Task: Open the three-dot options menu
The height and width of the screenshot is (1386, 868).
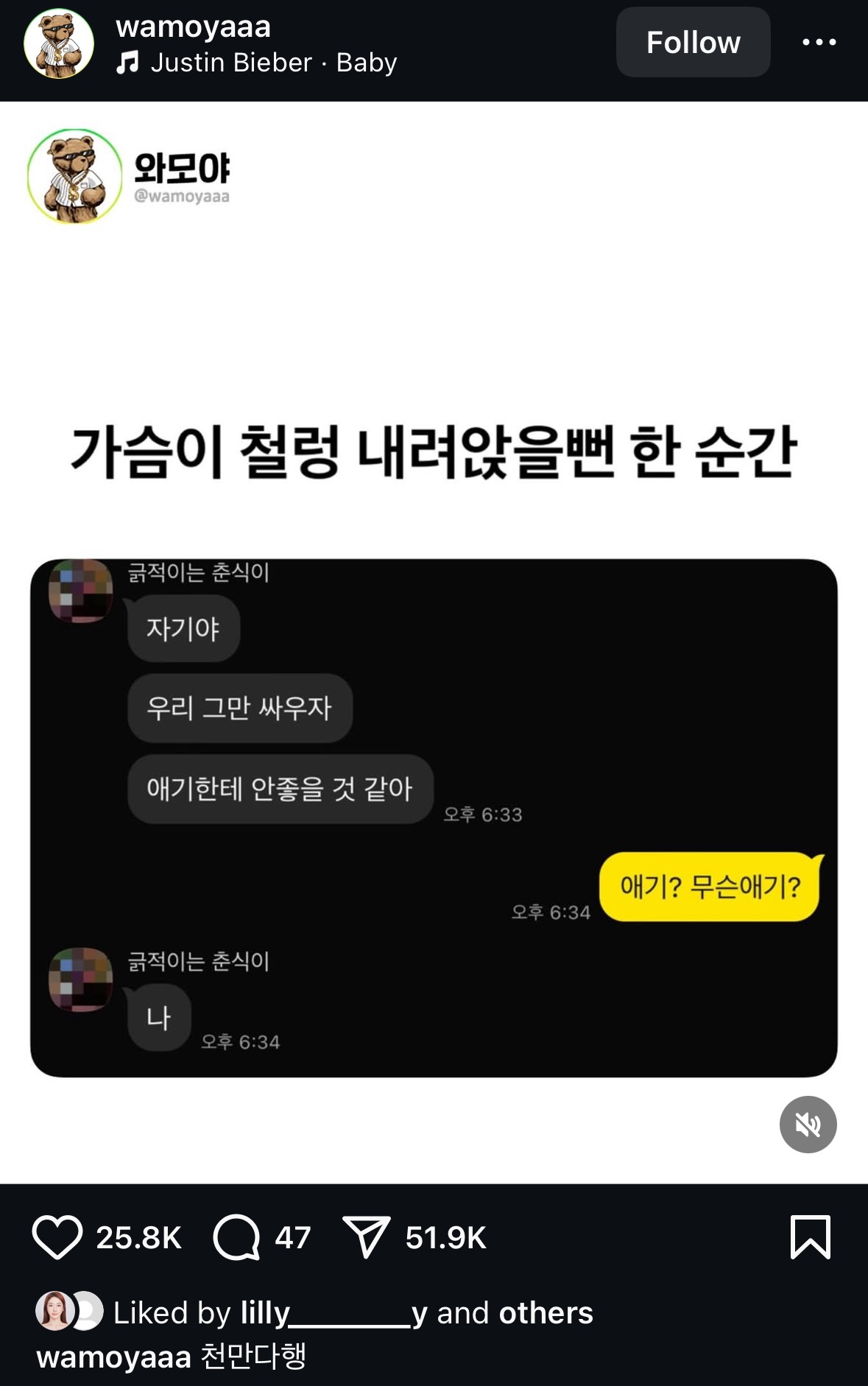Action: [x=819, y=43]
